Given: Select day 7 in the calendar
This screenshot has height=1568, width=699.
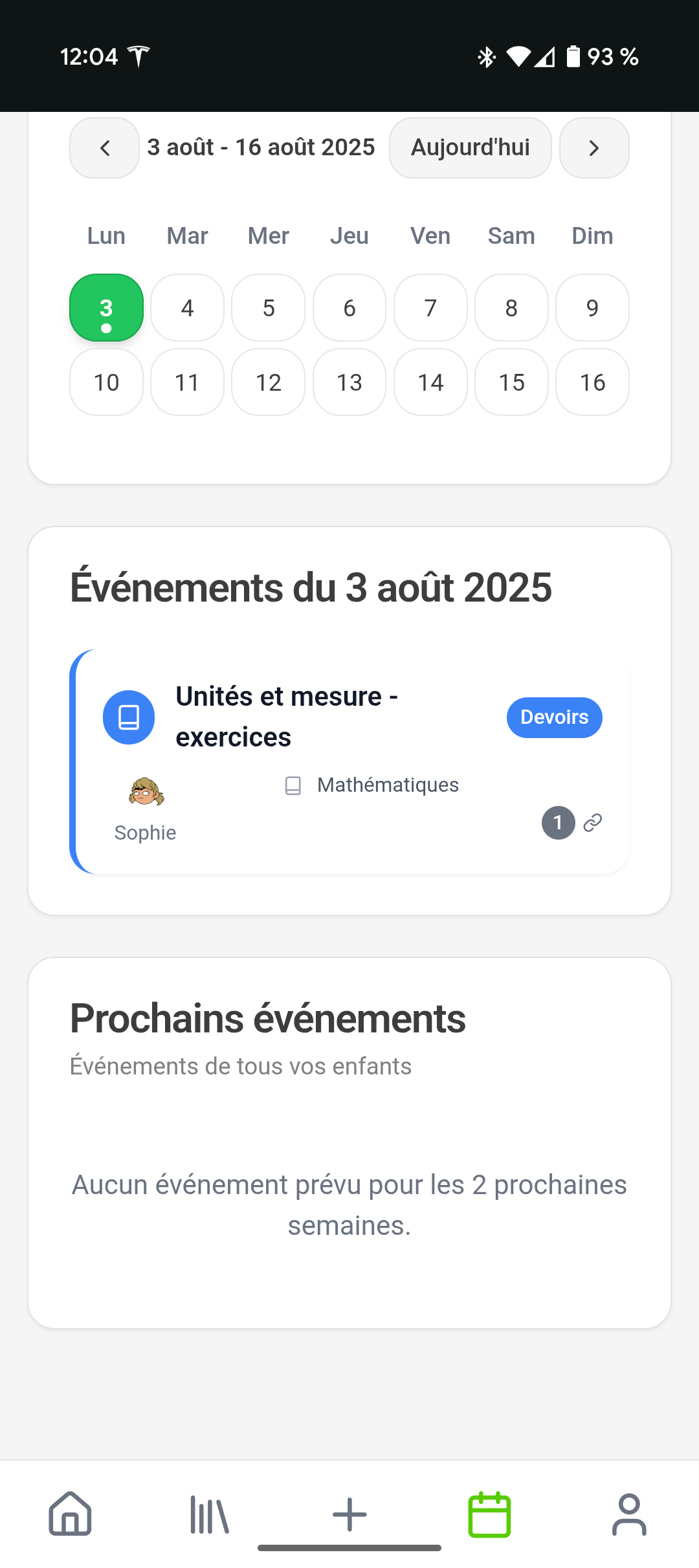Looking at the screenshot, I should tap(430, 308).
